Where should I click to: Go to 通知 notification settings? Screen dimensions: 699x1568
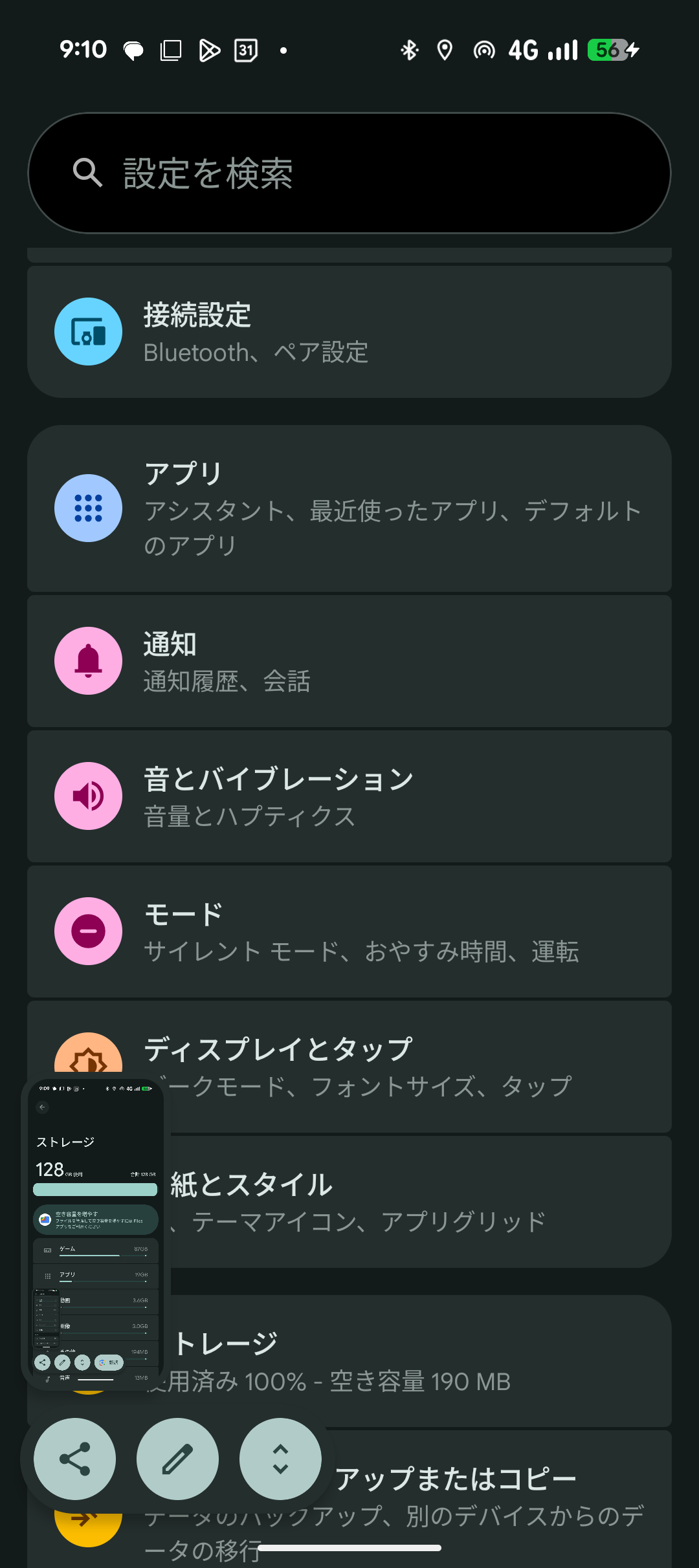(349, 661)
